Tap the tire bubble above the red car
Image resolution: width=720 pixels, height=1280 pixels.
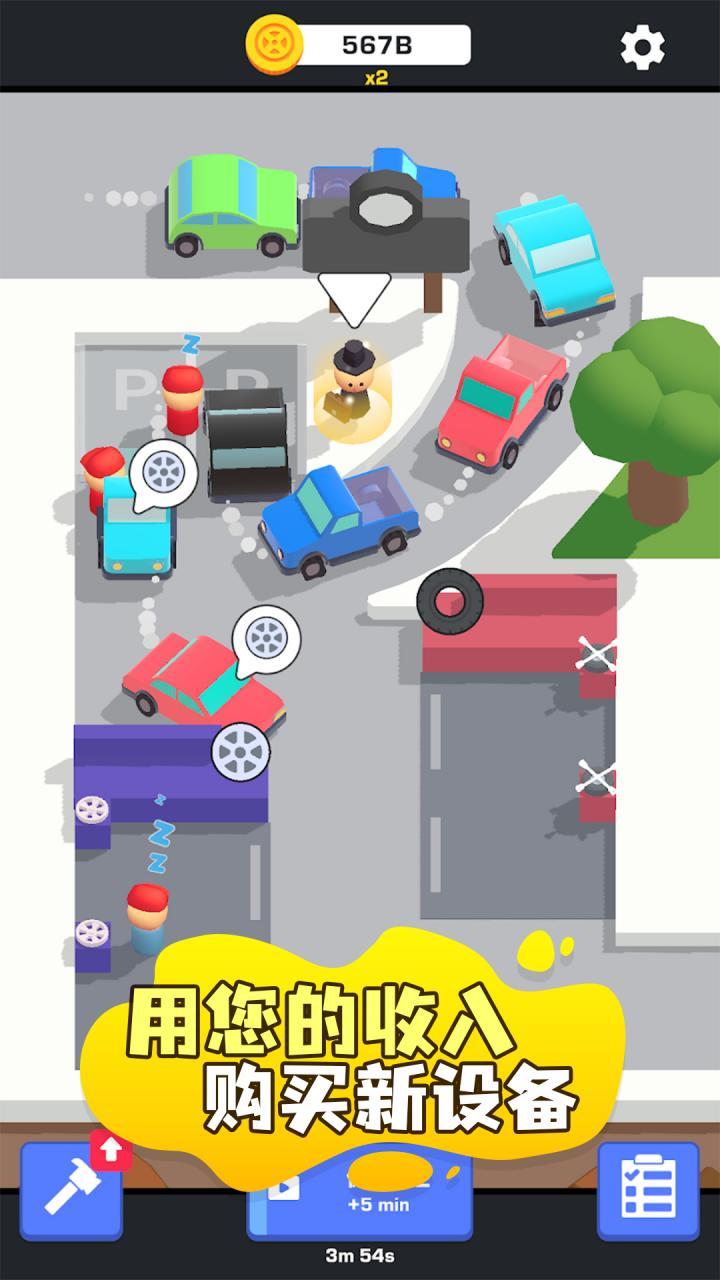[x=265, y=637]
